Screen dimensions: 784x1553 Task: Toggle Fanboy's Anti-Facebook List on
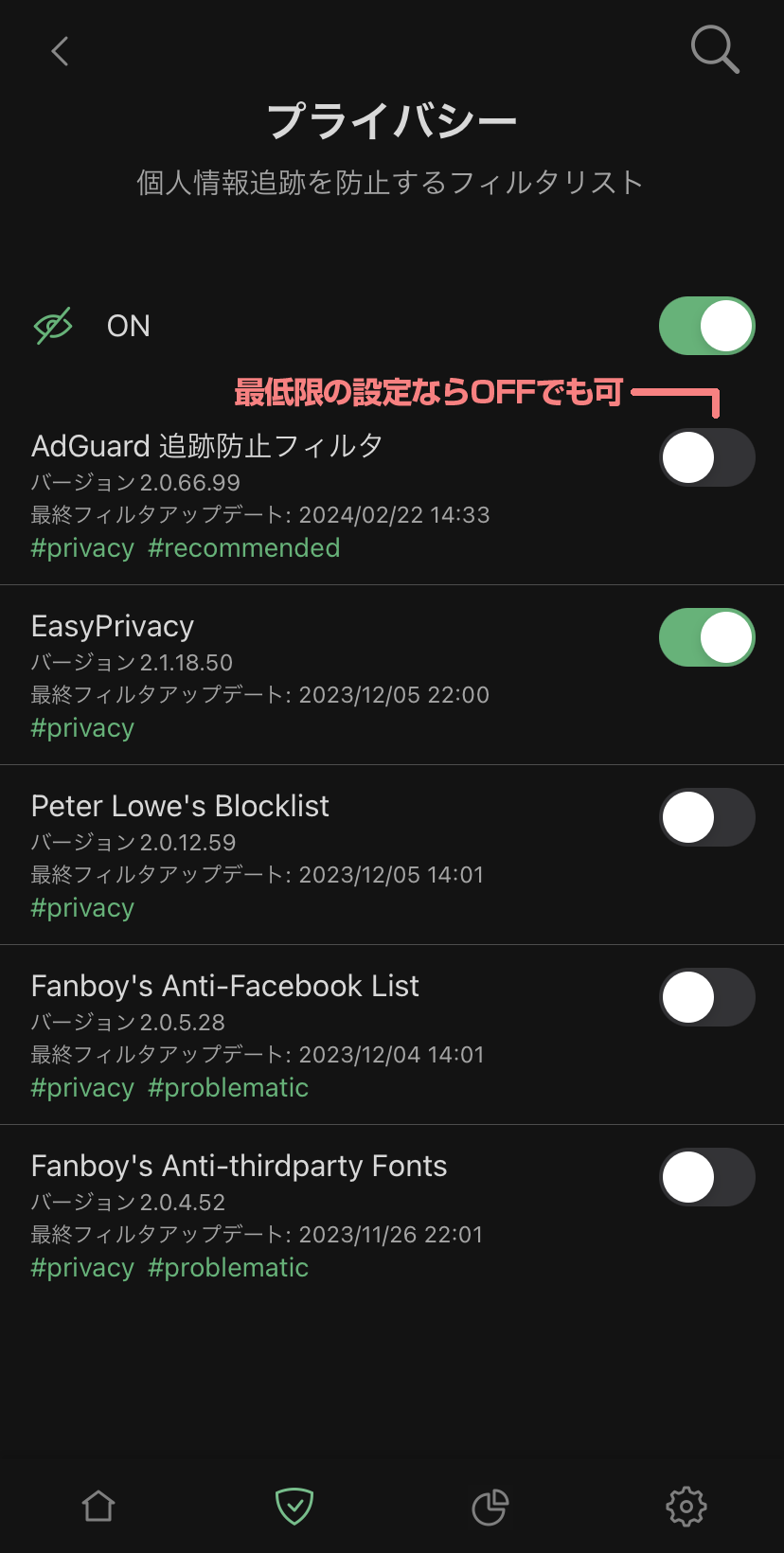coord(706,997)
